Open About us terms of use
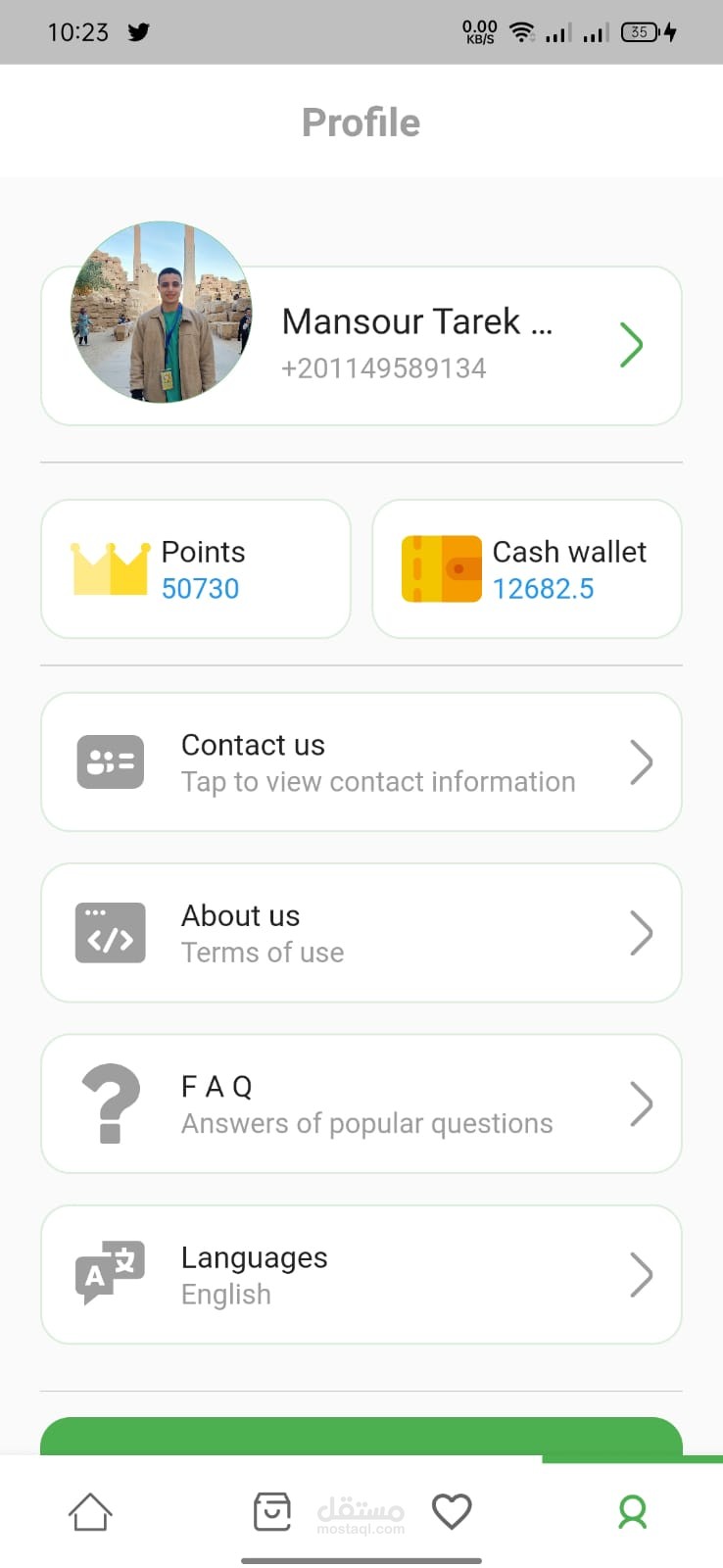This screenshot has height=1568, width=723. 361,933
